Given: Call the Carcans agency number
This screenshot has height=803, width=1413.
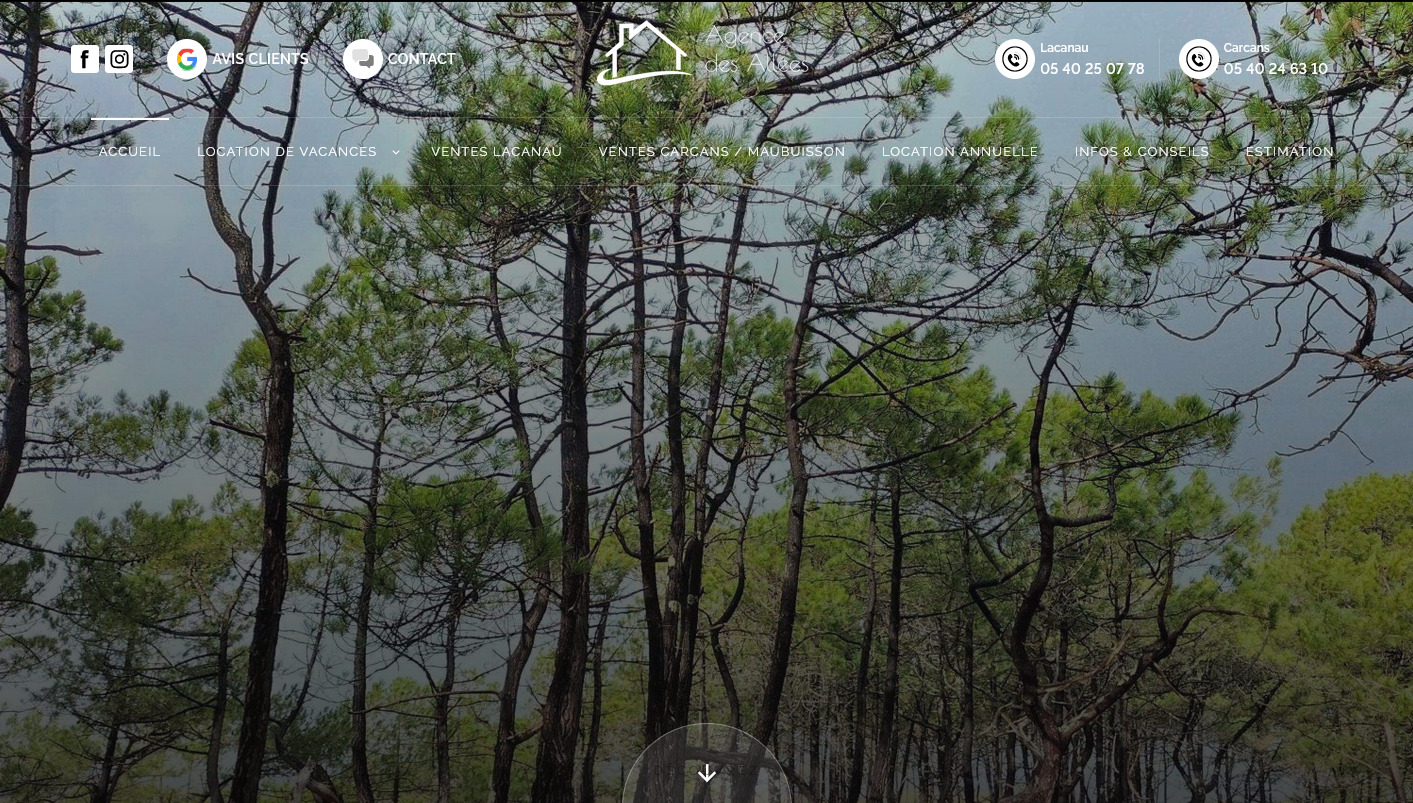Looking at the screenshot, I should pyautogui.click(x=1275, y=69).
